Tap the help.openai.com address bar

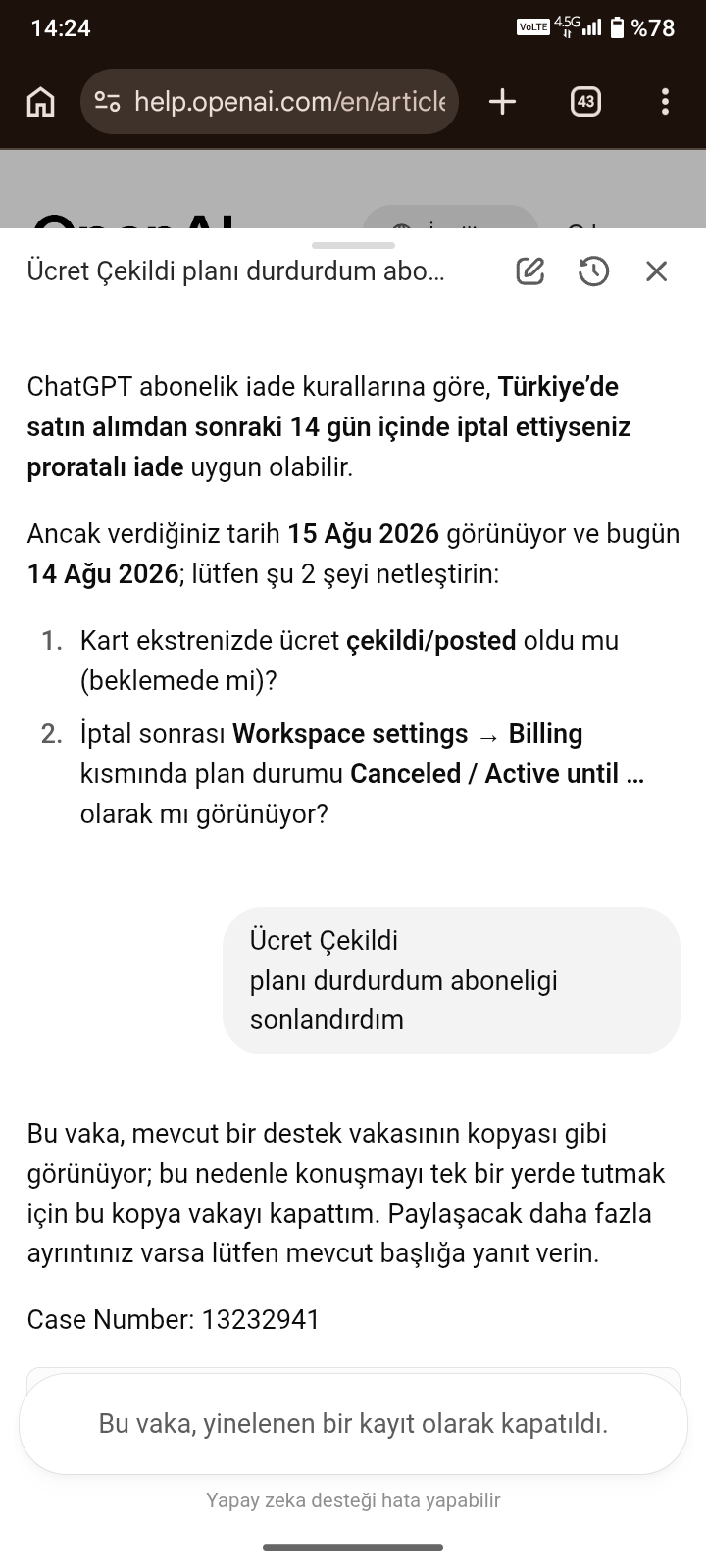click(269, 102)
